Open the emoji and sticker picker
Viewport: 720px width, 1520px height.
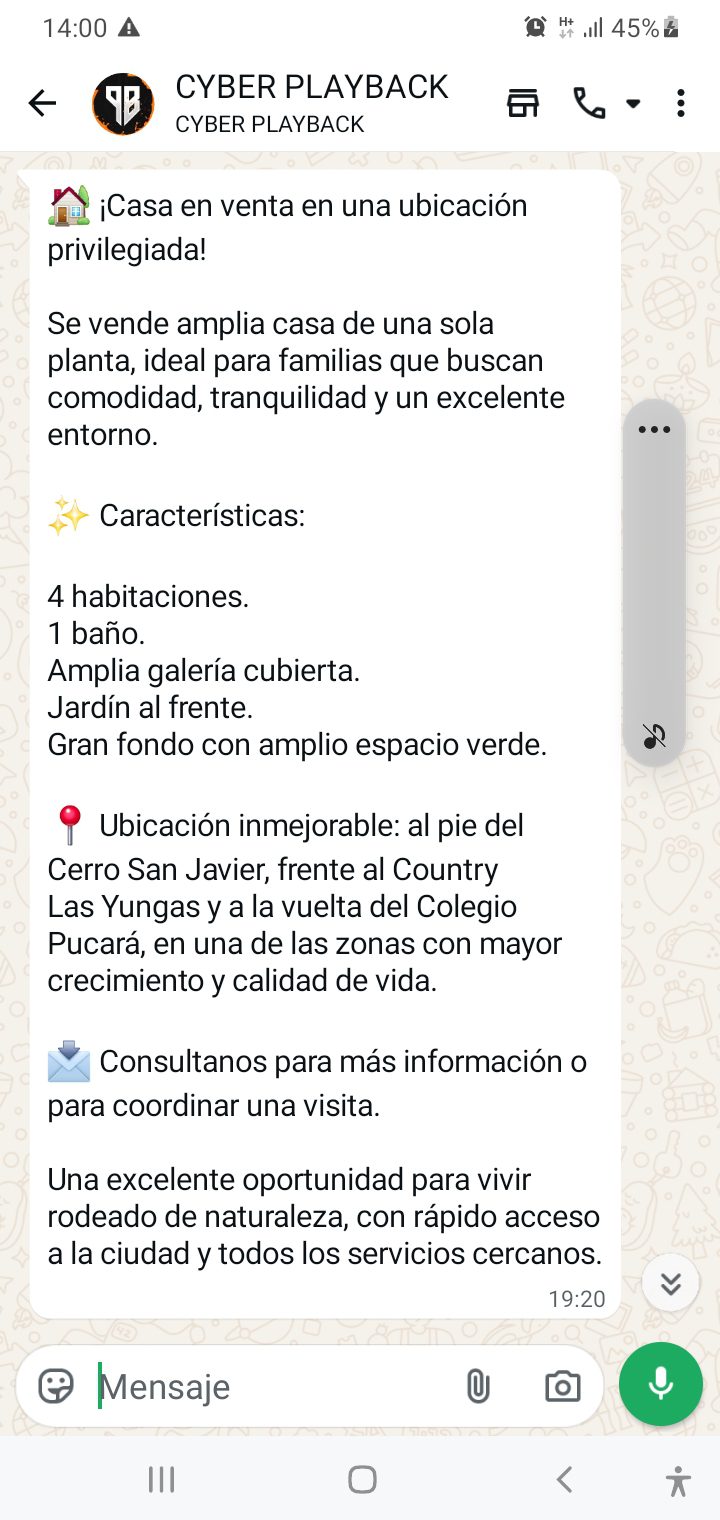coord(56,1386)
